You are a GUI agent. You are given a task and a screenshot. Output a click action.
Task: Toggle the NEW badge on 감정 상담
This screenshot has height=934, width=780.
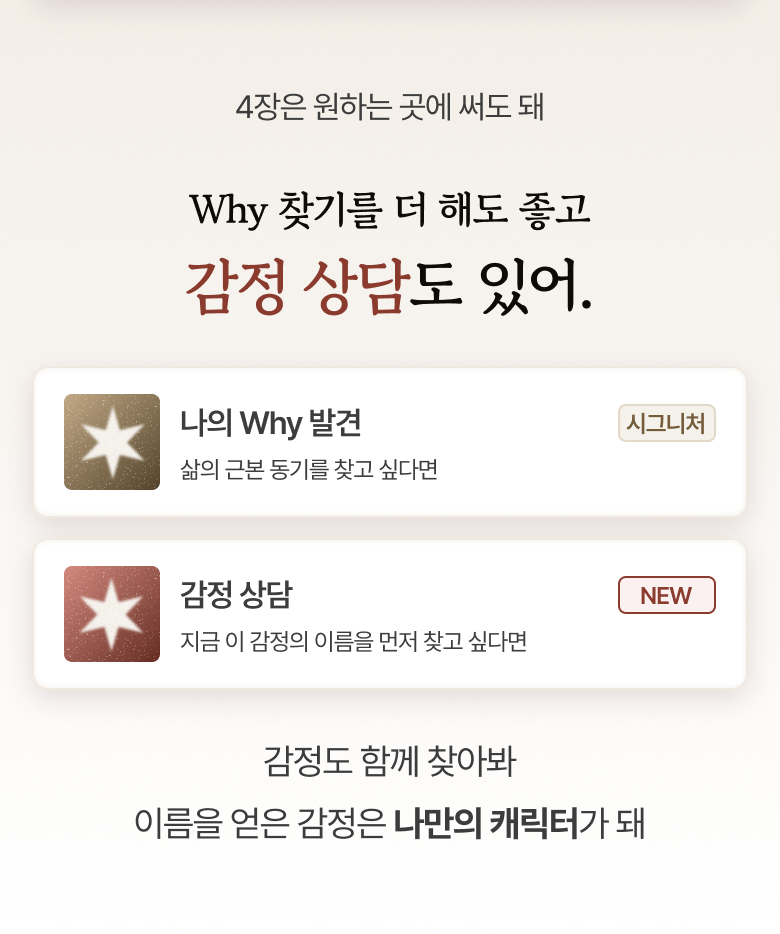[x=666, y=595]
